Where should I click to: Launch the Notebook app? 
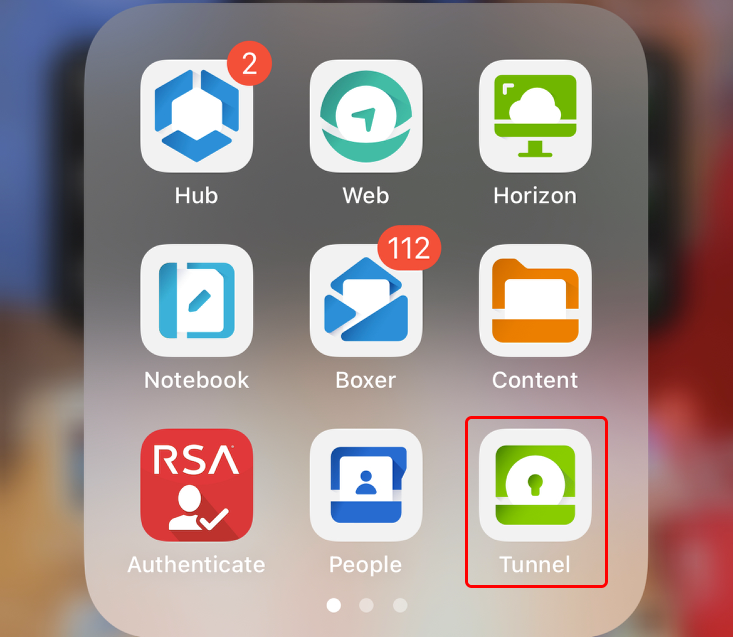pyautogui.click(x=196, y=301)
